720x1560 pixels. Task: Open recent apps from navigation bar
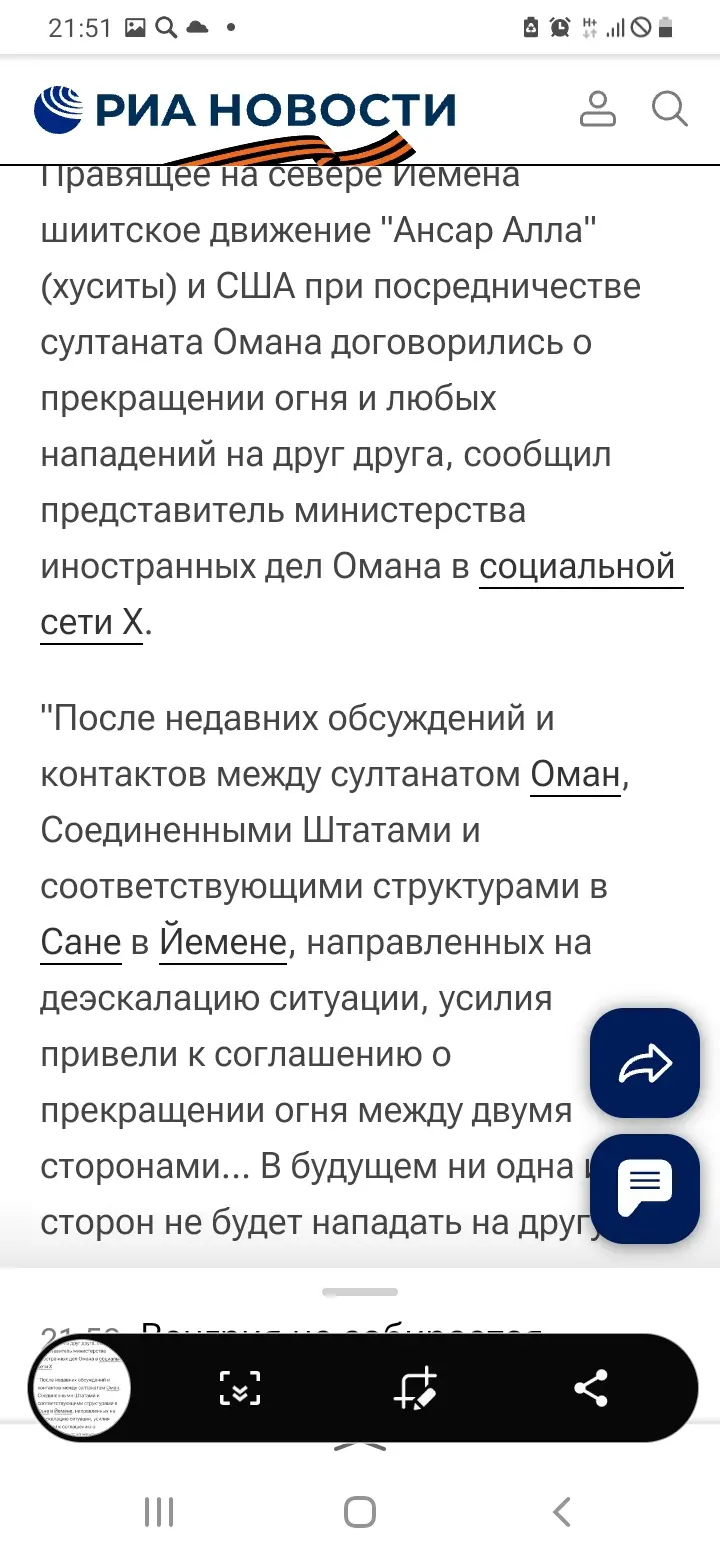159,1512
